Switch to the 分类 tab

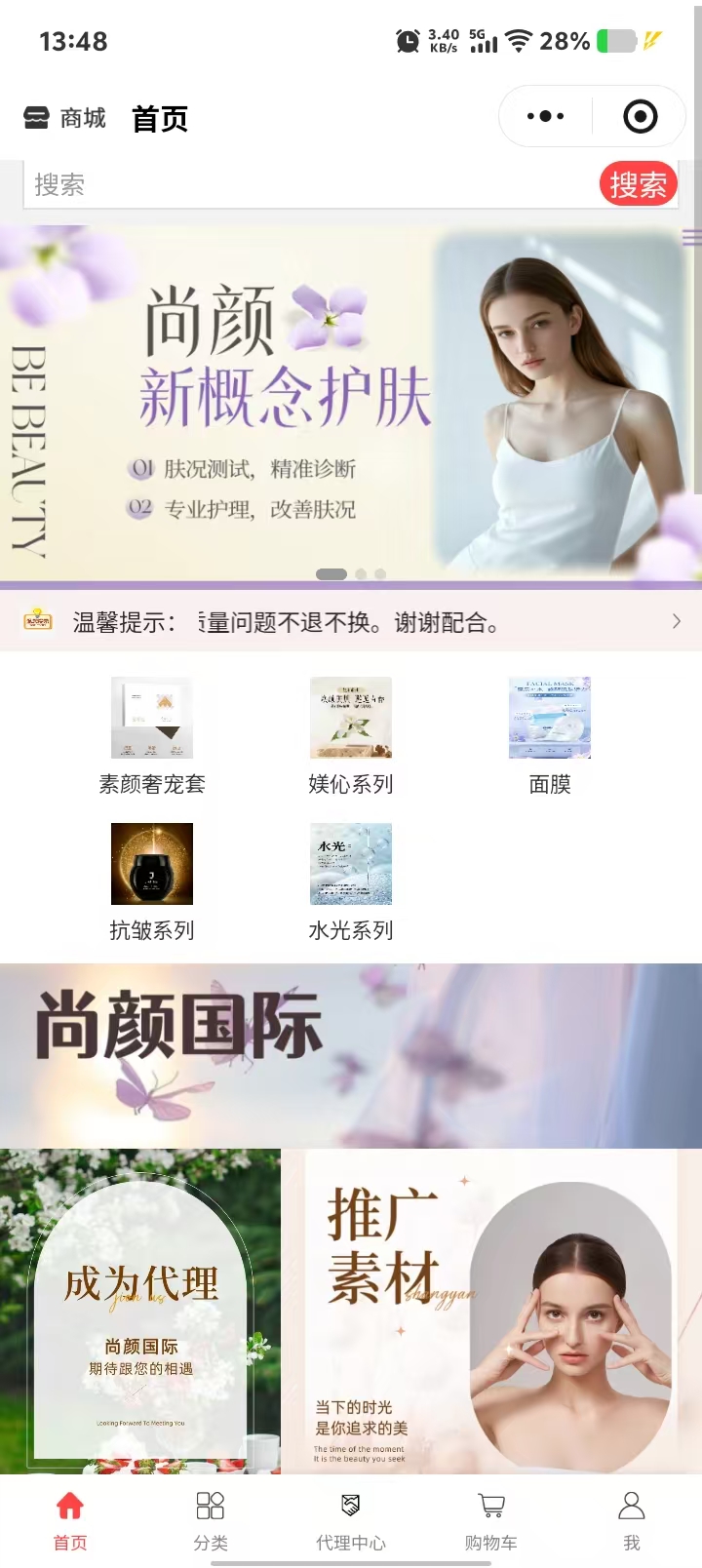tap(211, 1520)
